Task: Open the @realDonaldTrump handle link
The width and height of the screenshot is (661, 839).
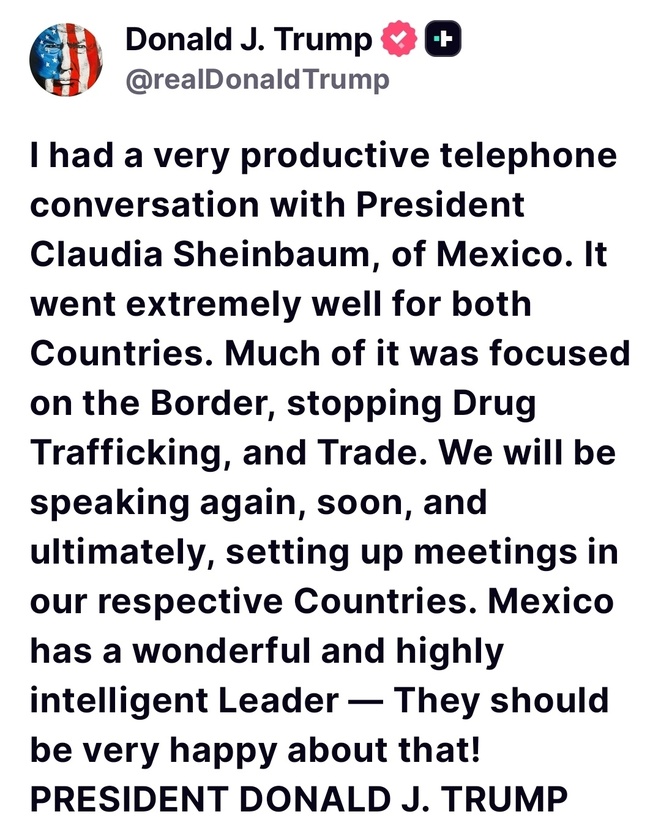Action: [256, 80]
